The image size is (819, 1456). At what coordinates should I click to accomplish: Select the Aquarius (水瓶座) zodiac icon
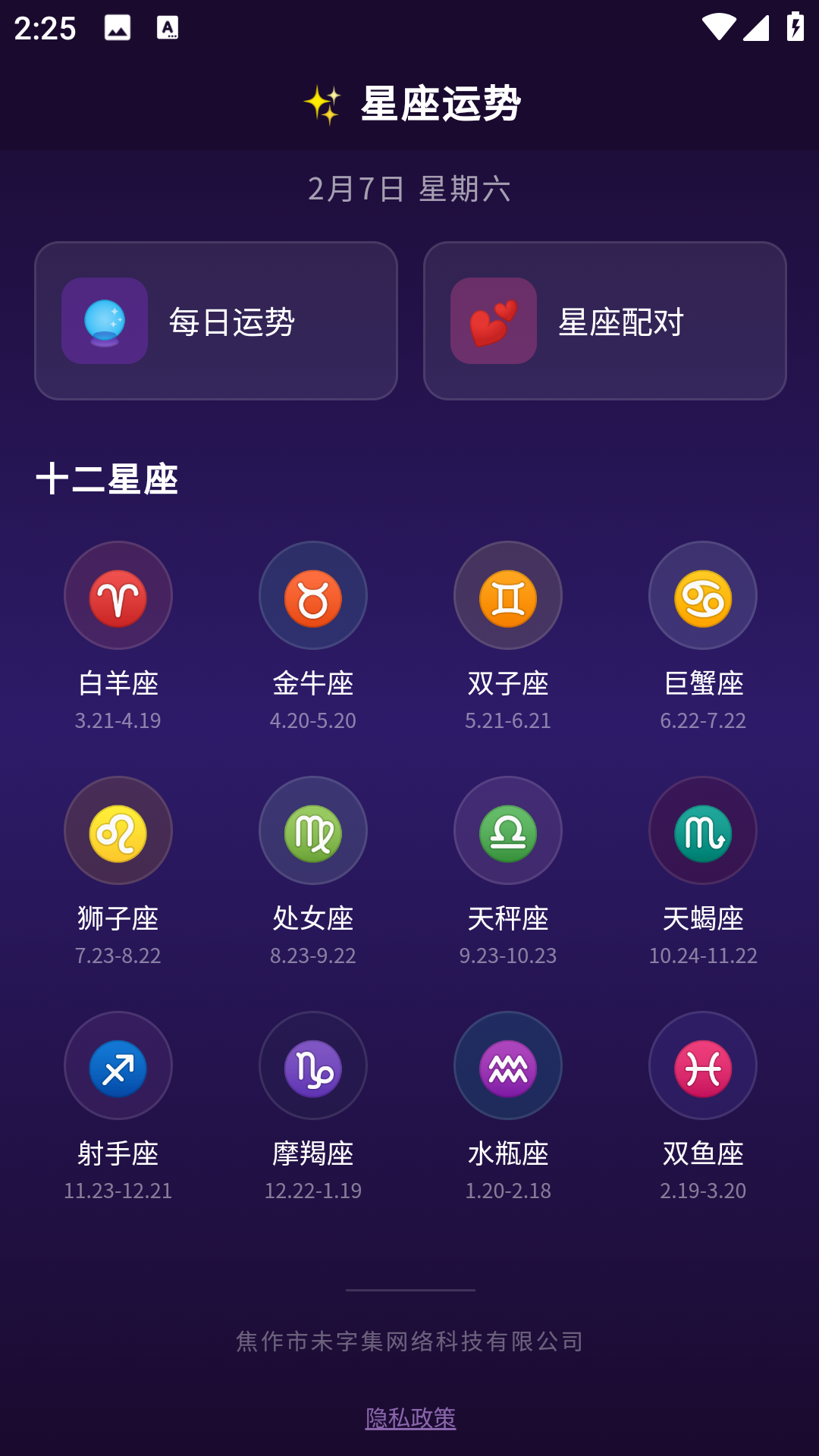pos(507,1066)
